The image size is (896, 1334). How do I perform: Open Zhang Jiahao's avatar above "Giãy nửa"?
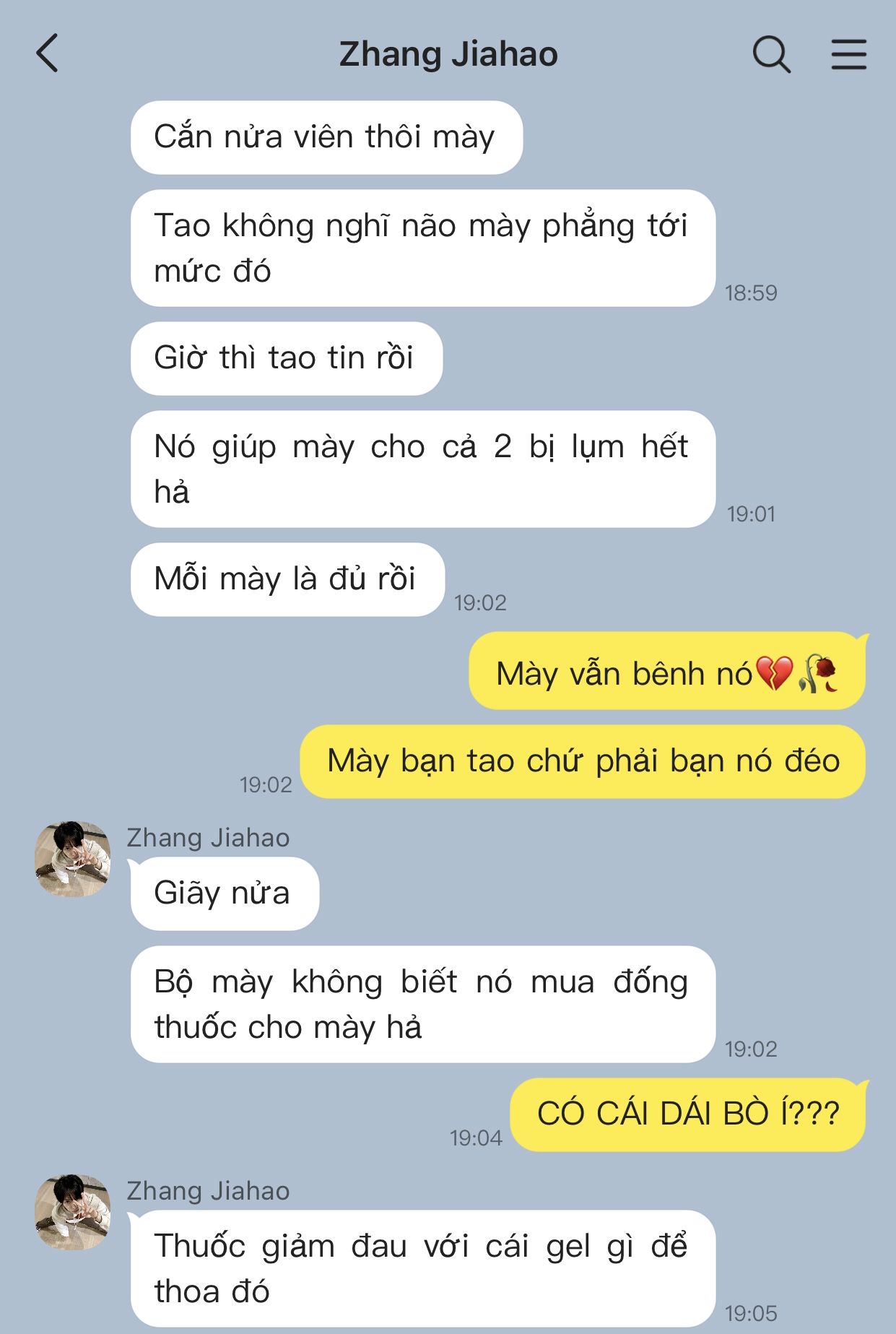[x=73, y=858]
